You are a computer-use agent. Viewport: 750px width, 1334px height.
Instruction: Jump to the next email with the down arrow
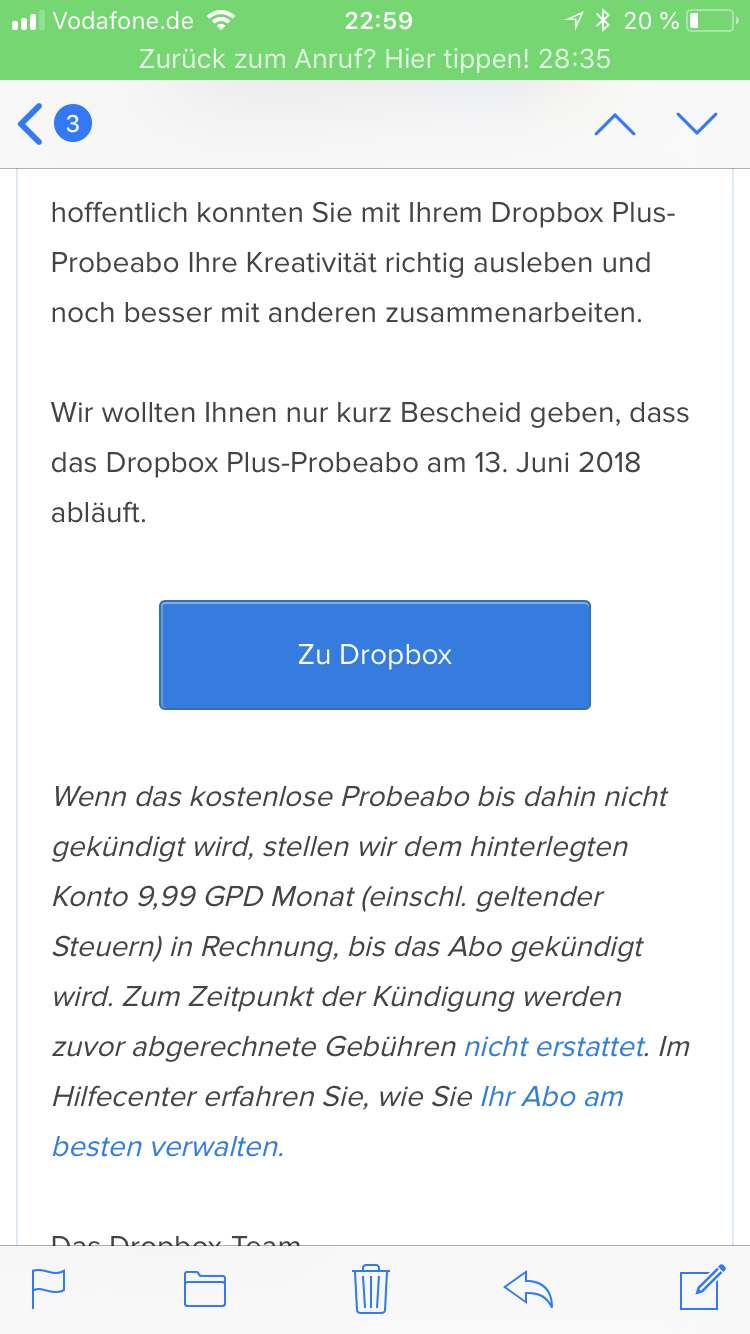coord(697,124)
